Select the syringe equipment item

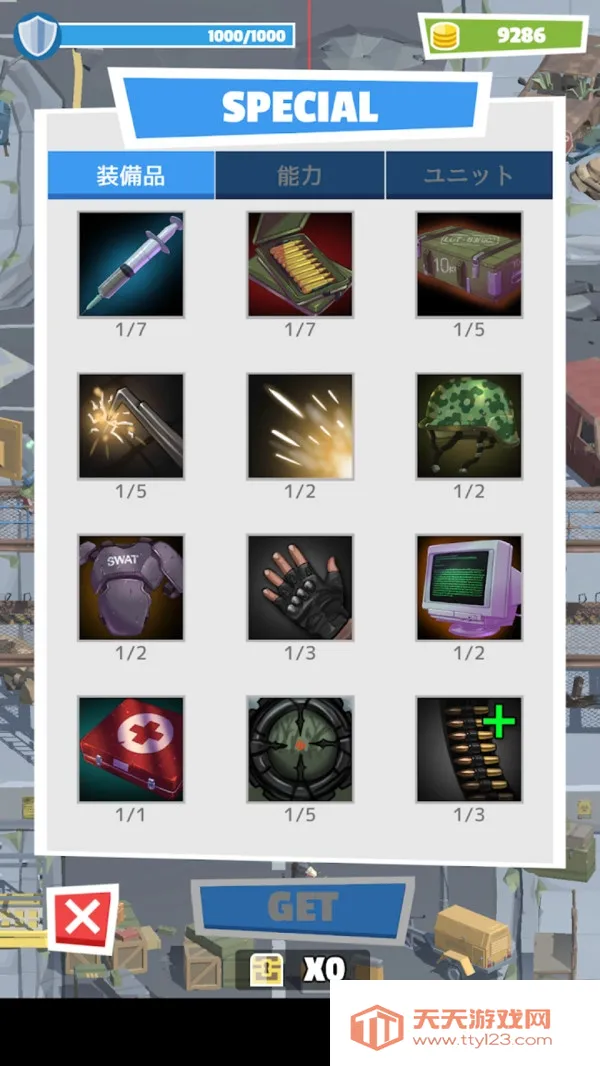tap(131, 265)
